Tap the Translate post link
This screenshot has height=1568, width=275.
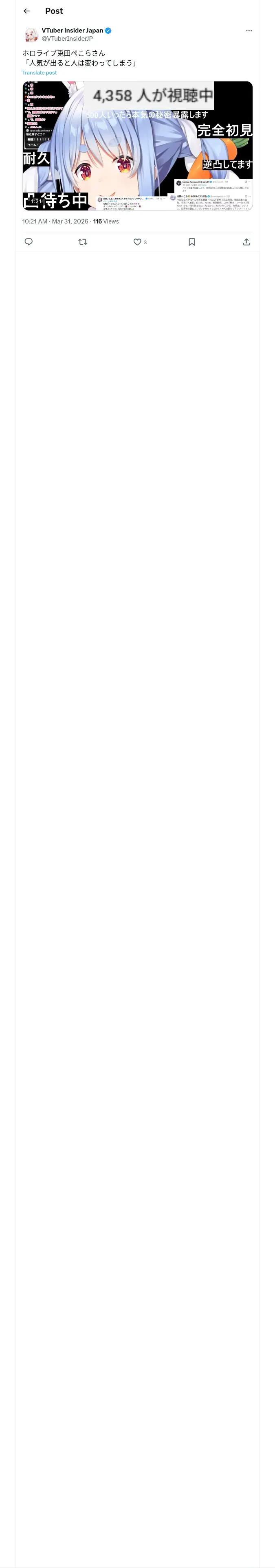click(40, 72)
